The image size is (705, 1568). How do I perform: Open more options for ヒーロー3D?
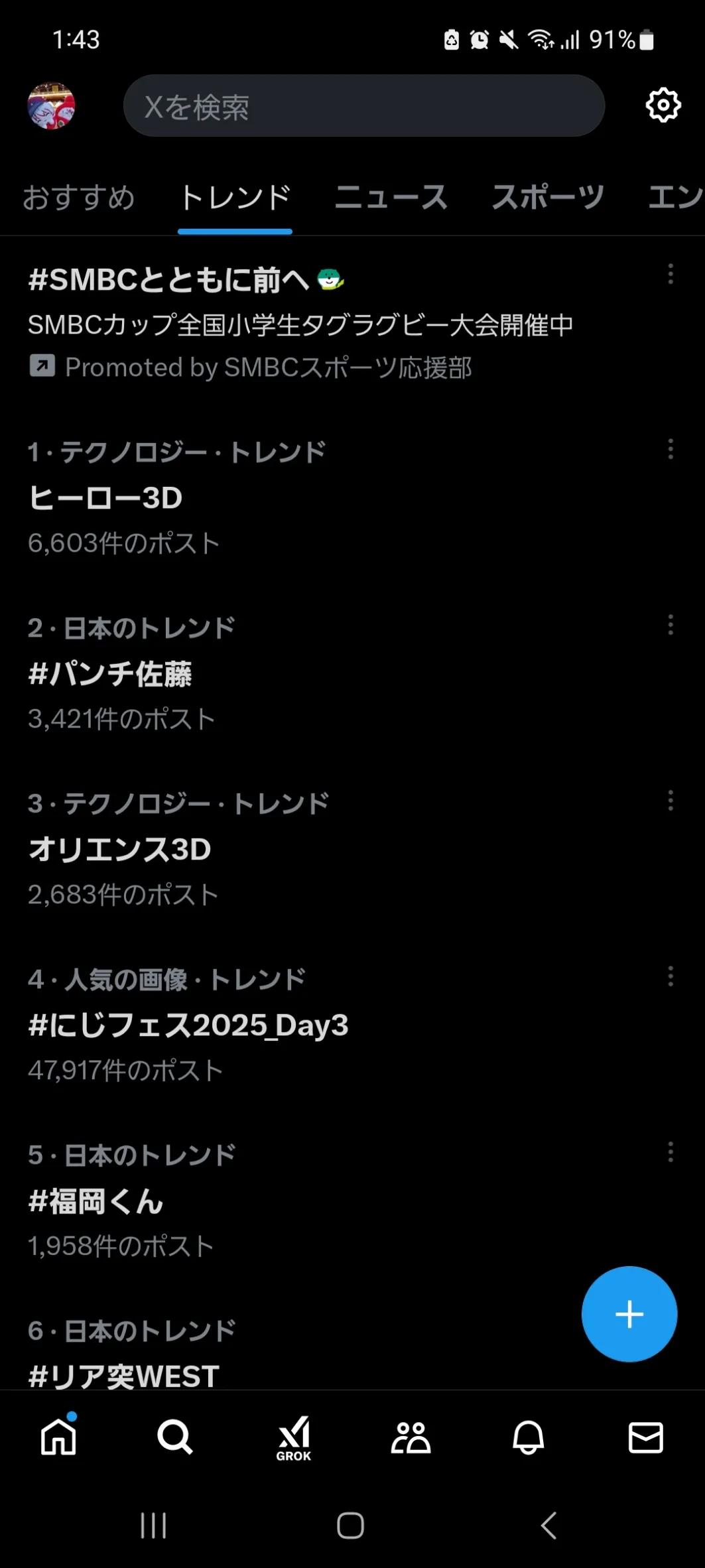[x=671, y=449]
